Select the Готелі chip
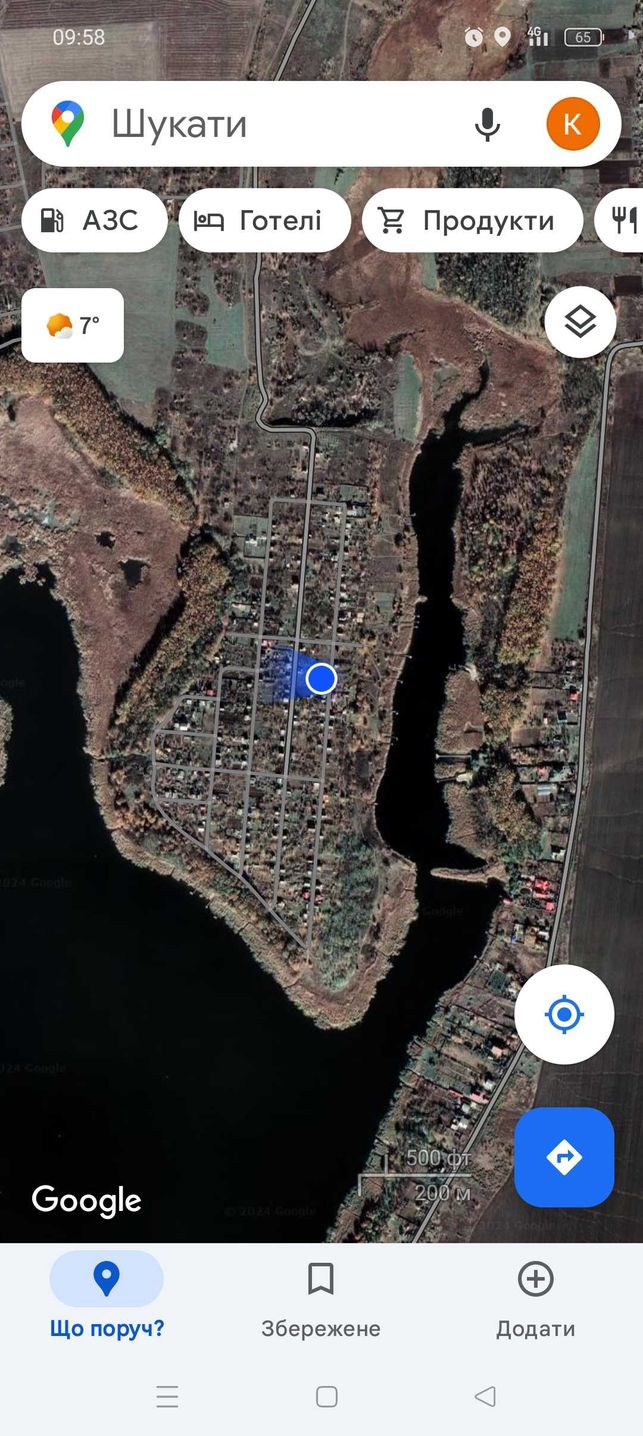Image resolution: width=643 pixels, height=1436 pixels. coord(265,220)
